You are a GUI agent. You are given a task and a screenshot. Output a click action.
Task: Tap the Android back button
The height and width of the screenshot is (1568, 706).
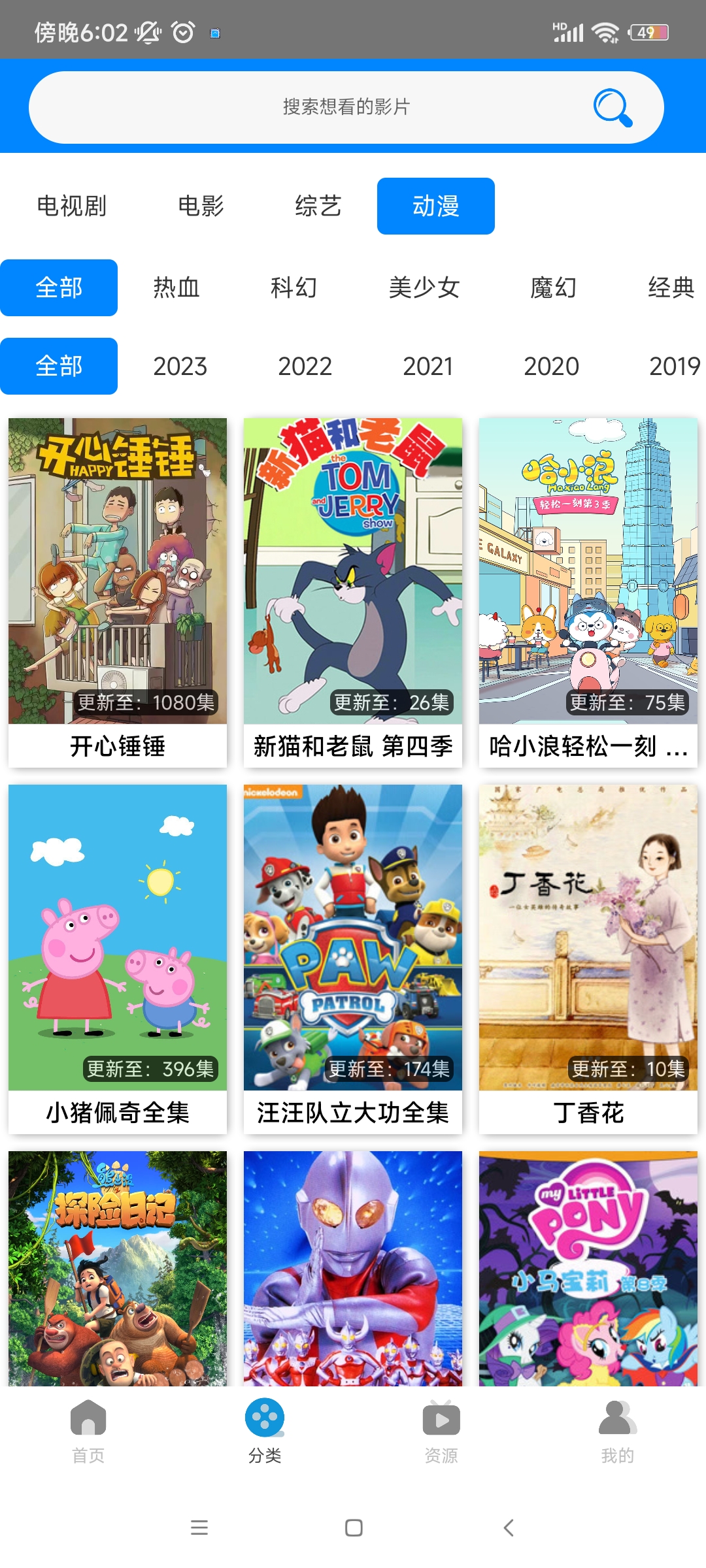pyautogui.click(x=508, y=1528)
